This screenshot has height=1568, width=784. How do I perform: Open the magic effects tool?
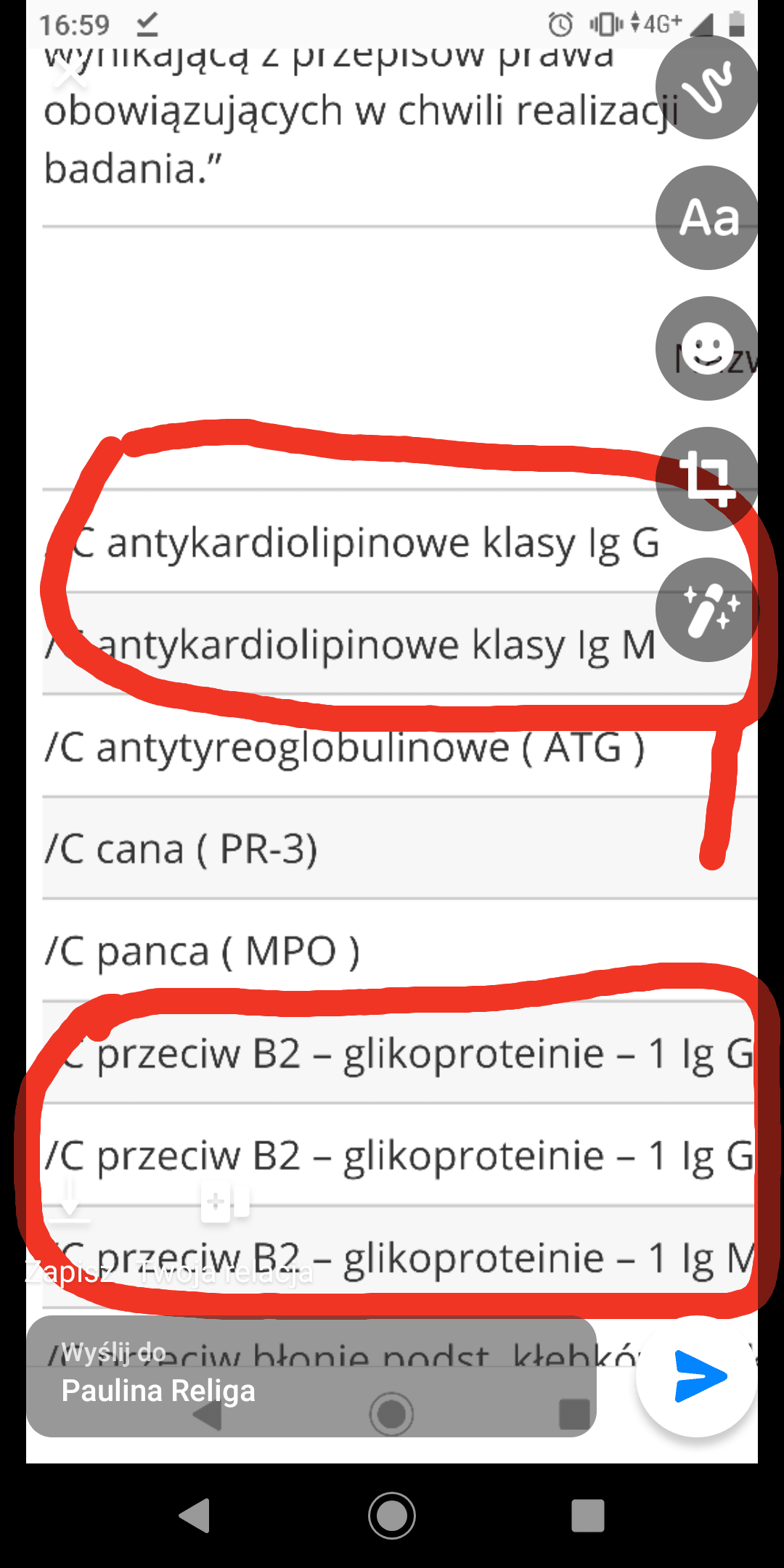click(706, 610)
